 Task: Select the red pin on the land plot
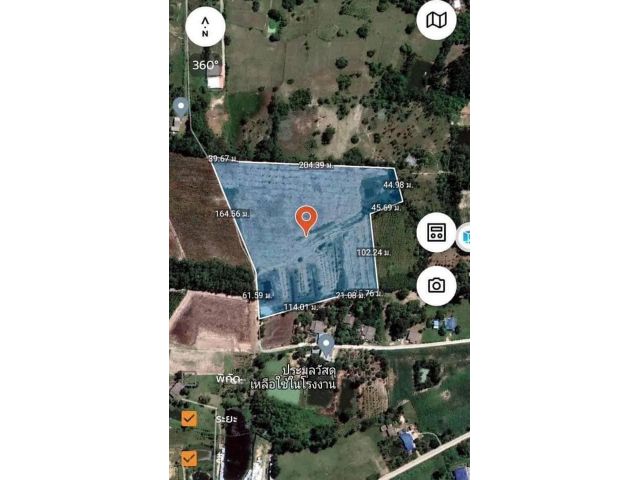(x=306, y=219)
